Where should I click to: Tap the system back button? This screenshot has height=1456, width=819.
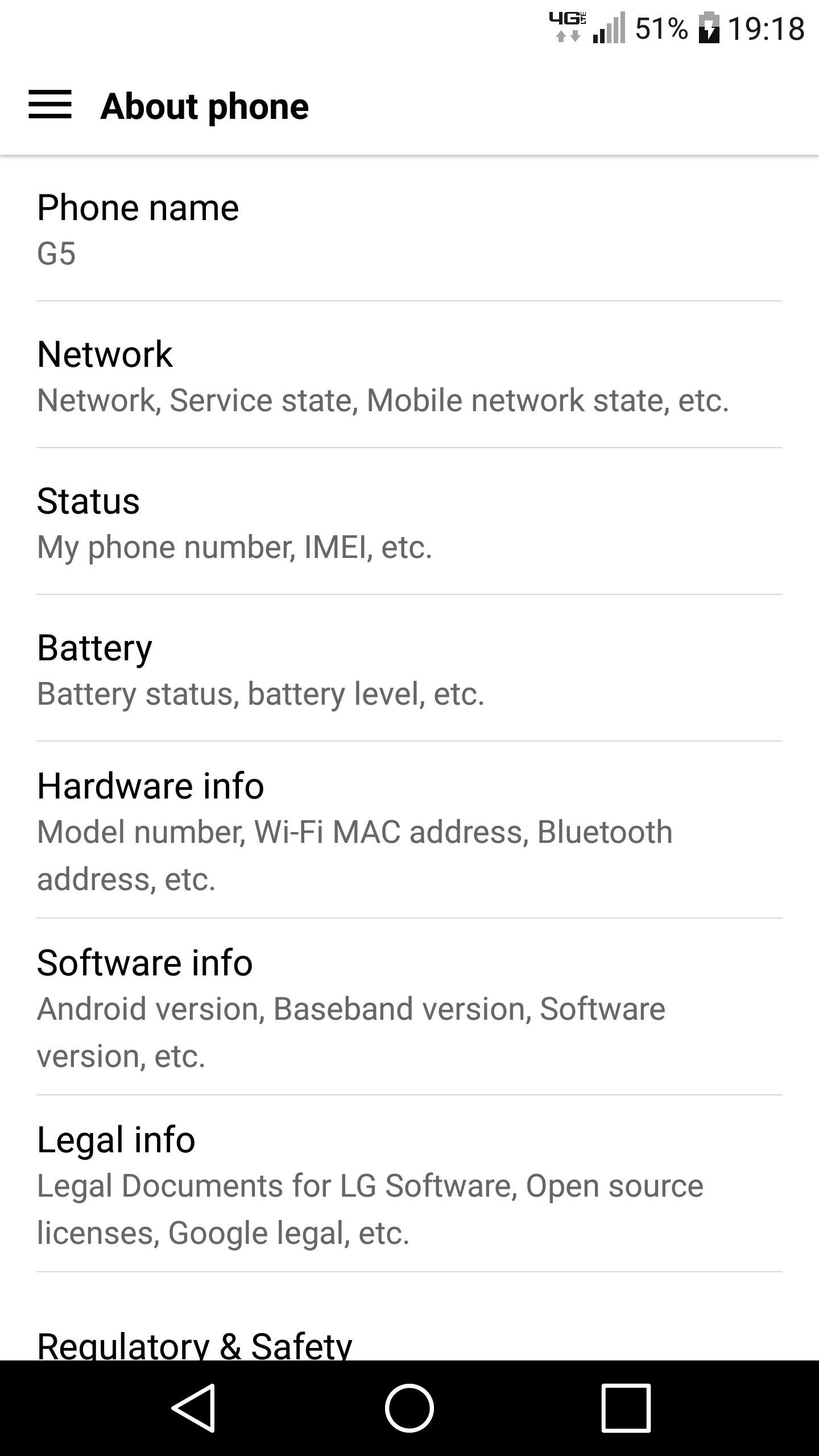193,1408
